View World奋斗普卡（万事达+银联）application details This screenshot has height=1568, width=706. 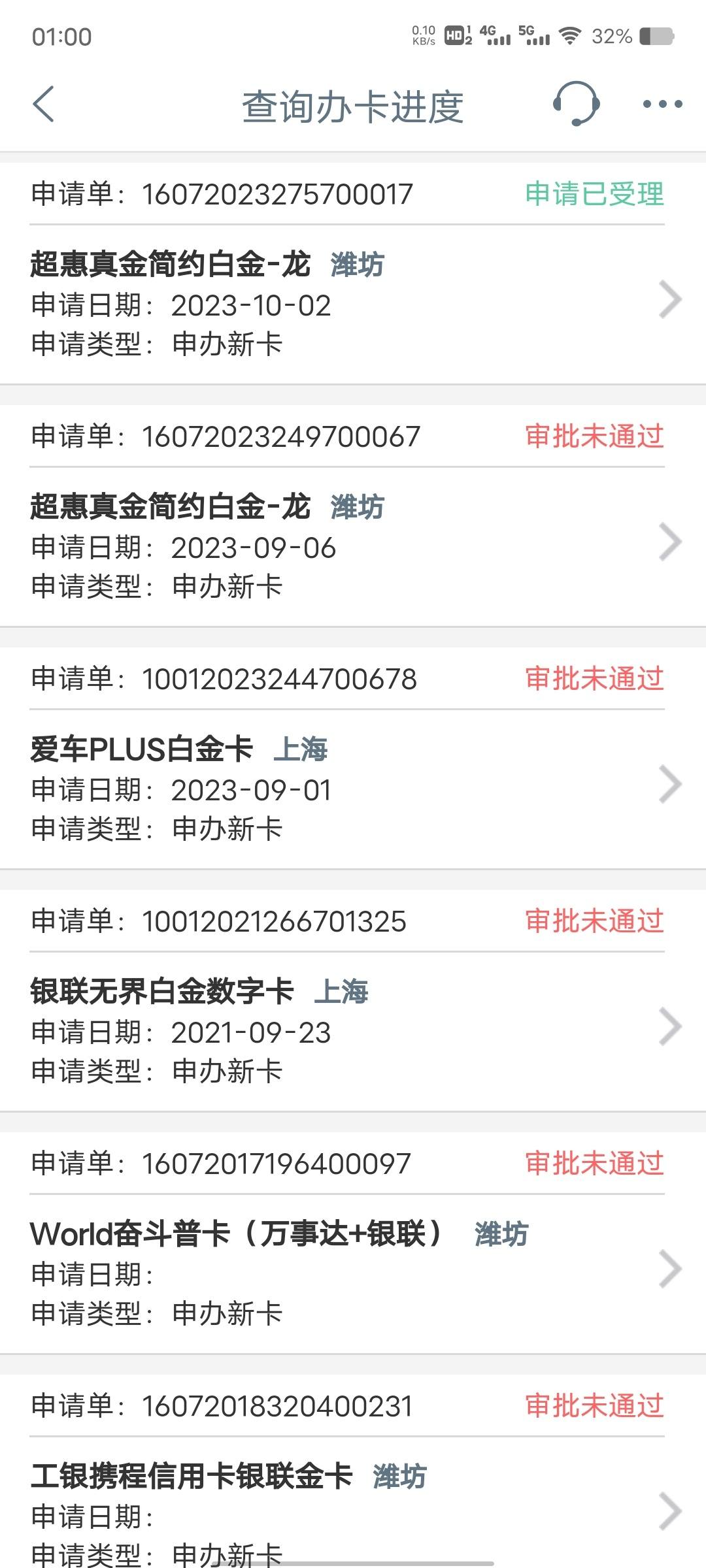coord(353,1243)
